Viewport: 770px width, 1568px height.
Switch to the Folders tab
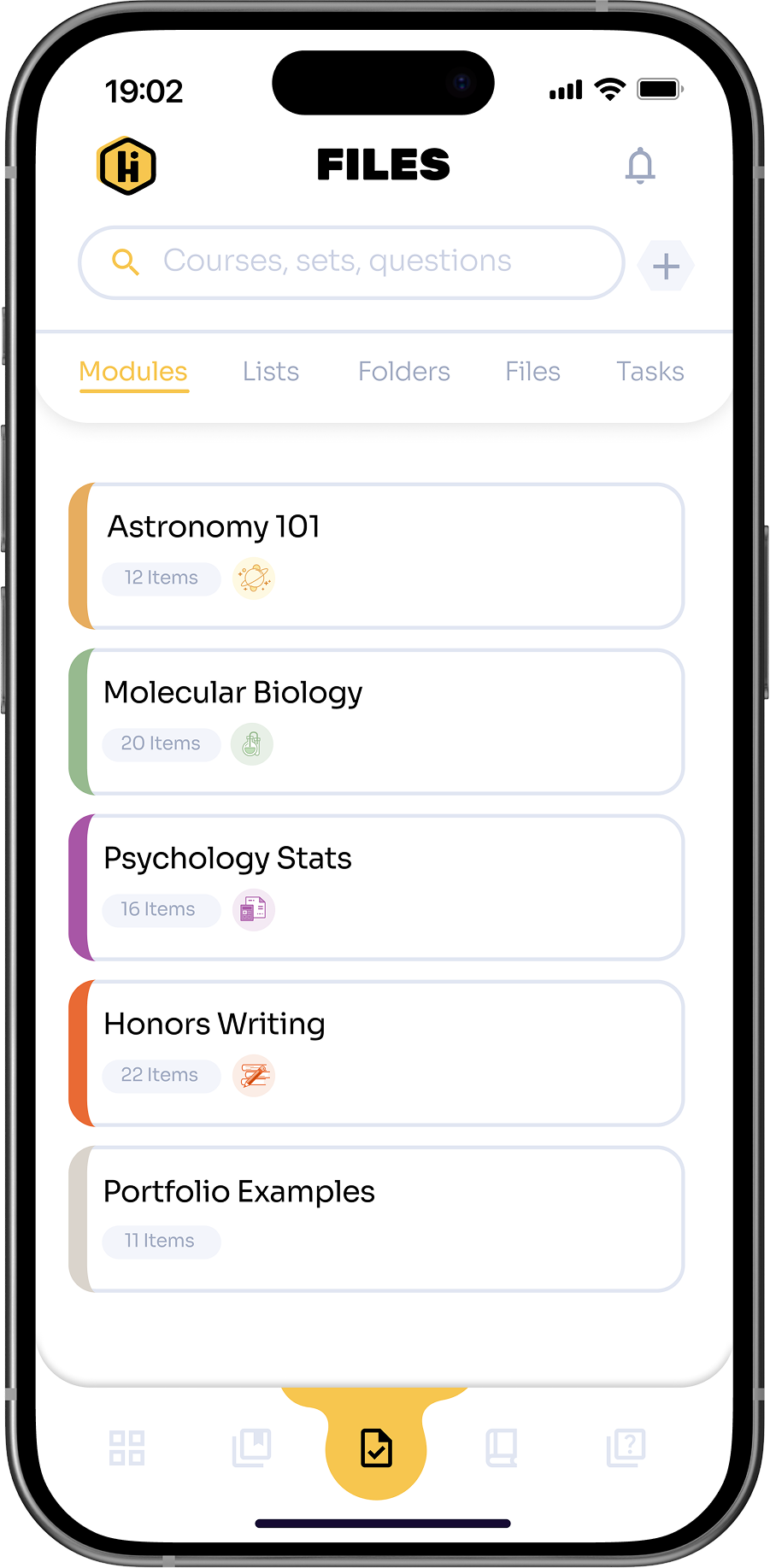403,372
